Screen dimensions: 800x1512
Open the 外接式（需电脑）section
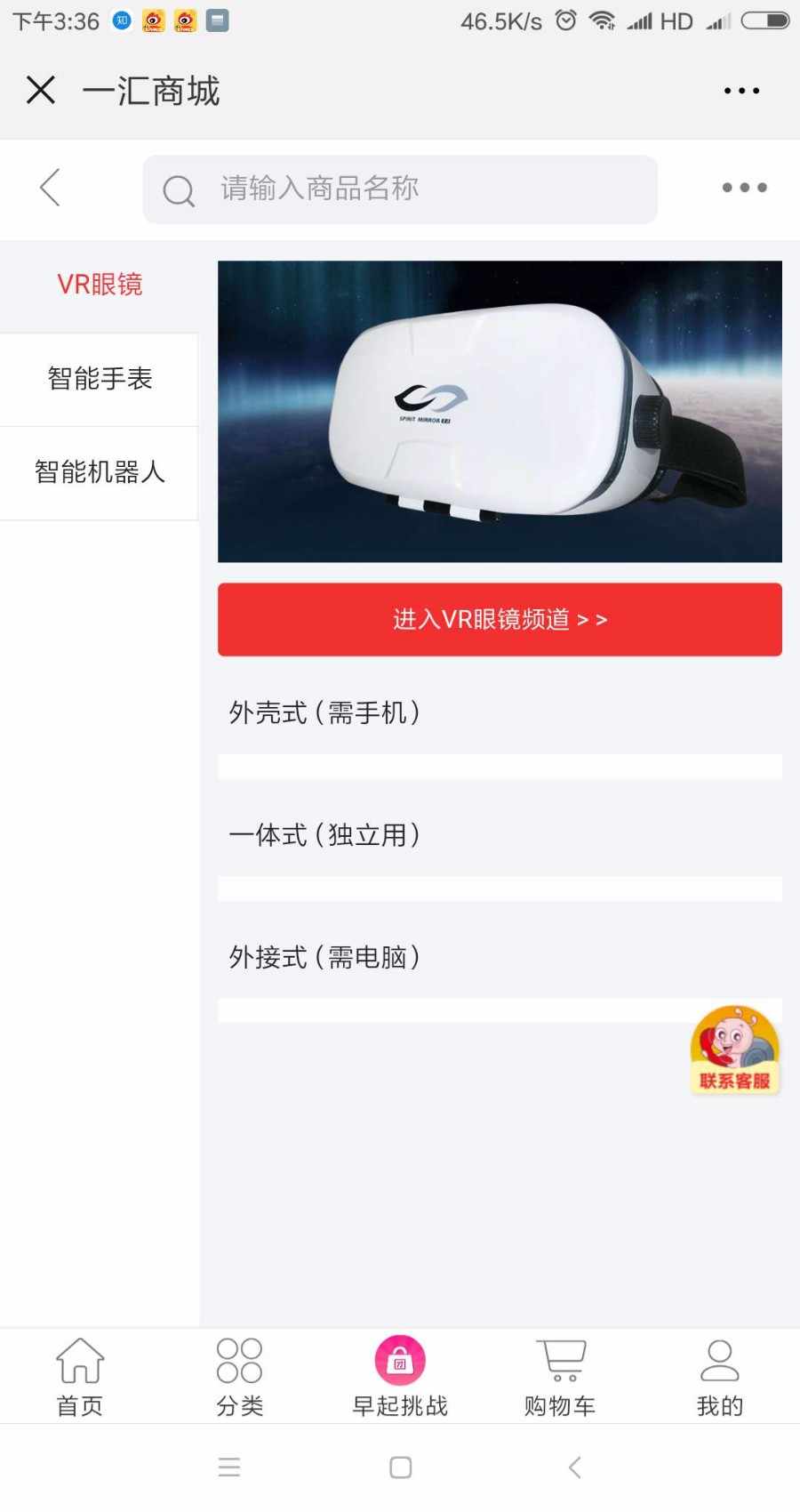[x=325, y=956]
